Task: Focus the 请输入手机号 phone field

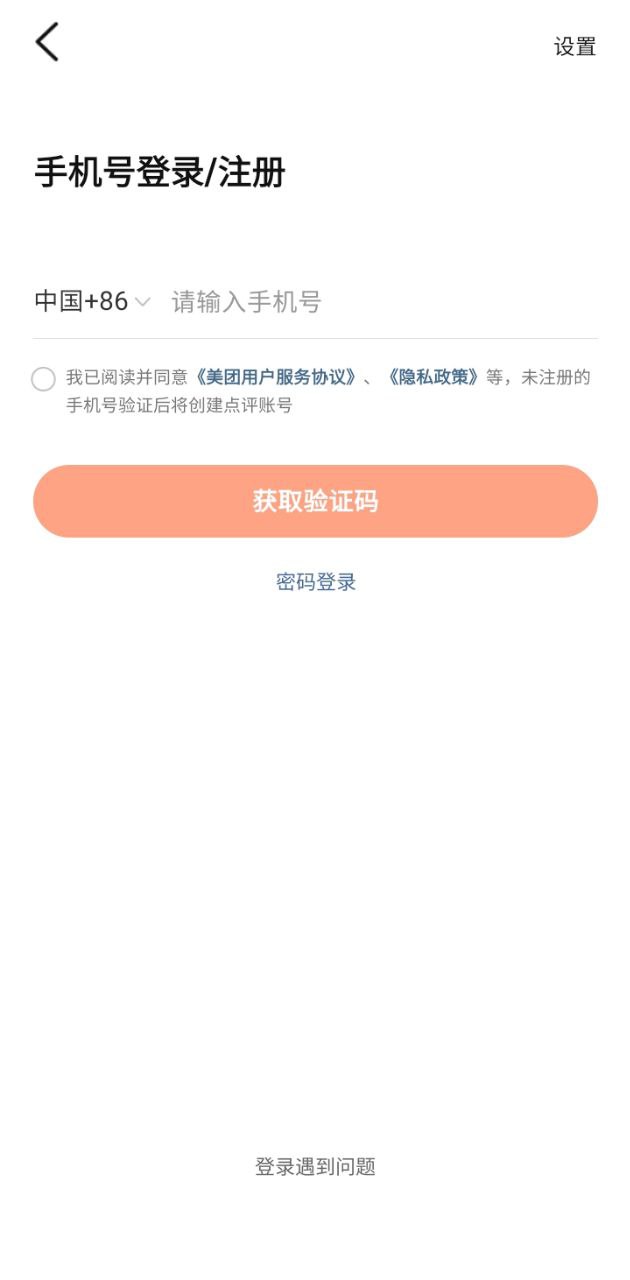Action: click(380, 301)
